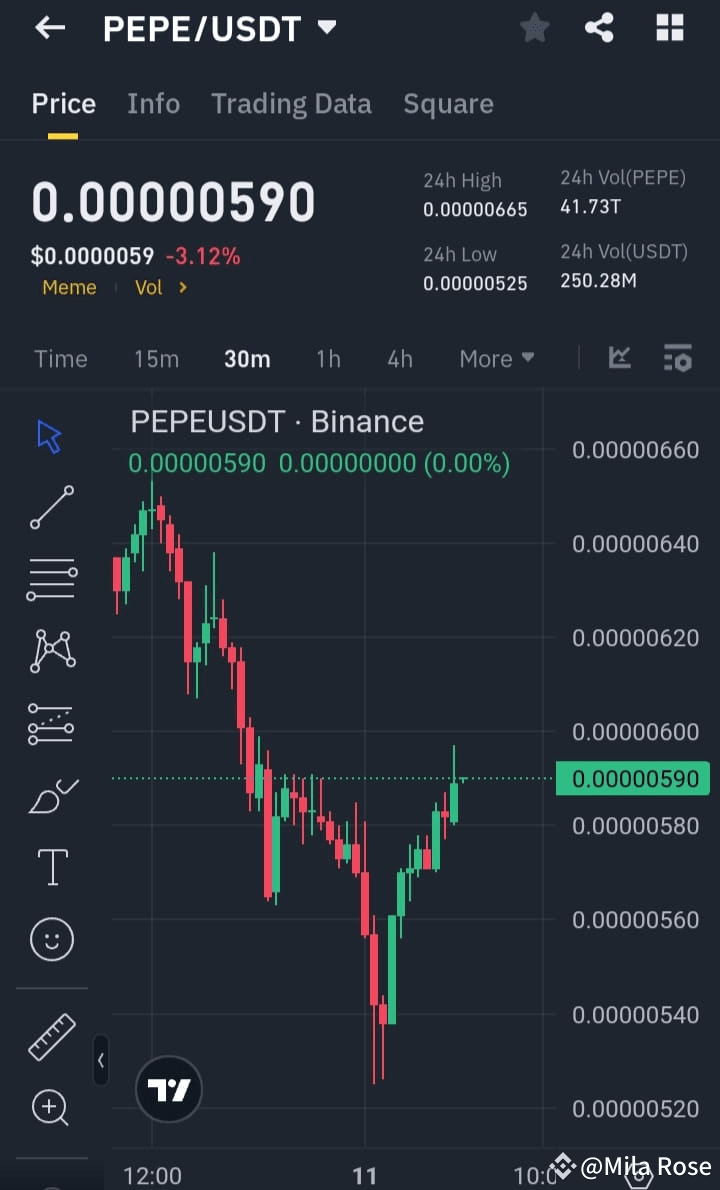Expand the More timeframes dropdown
This screenshot has height=1190, width=720.
(496, 357)
